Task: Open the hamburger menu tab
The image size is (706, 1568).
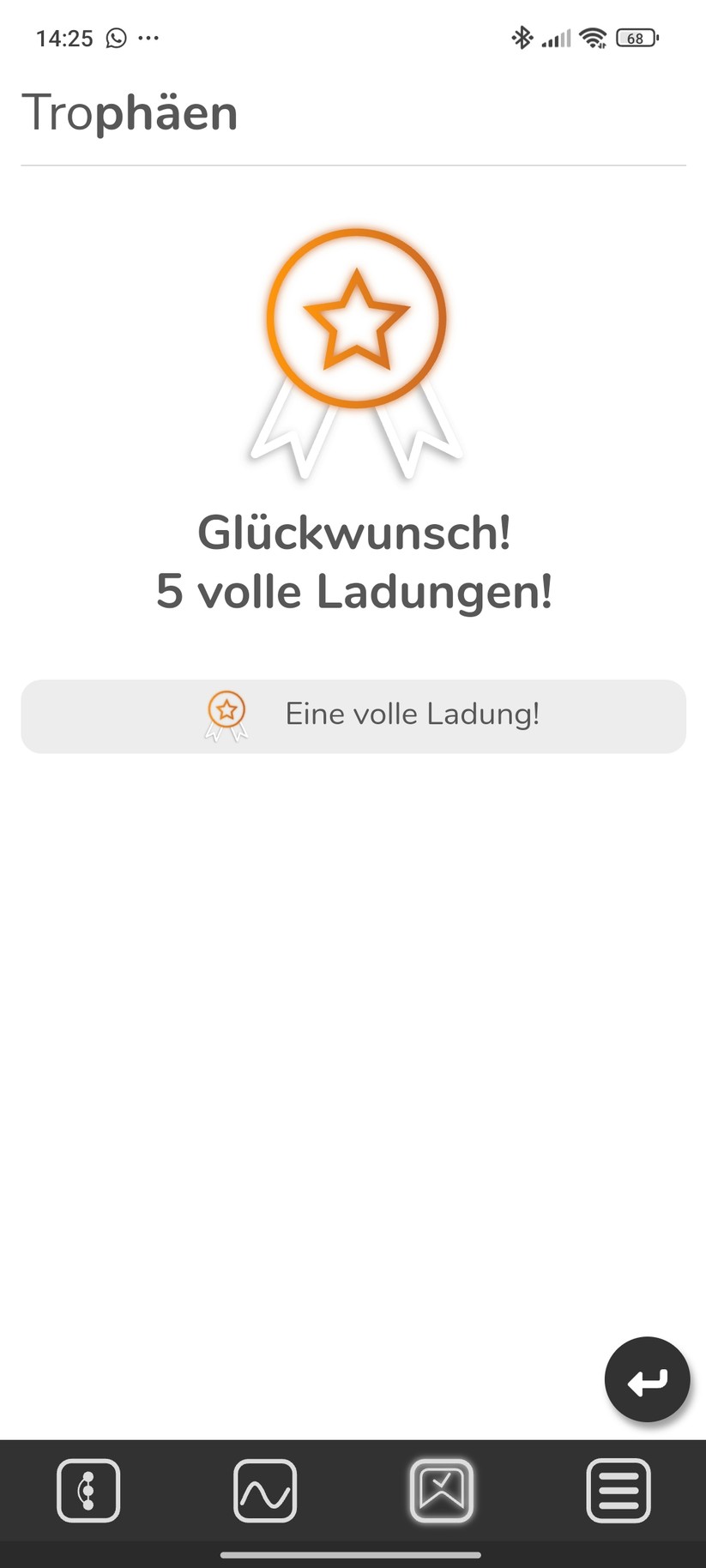Action: pyautogui.click(x=618, y=1491)
